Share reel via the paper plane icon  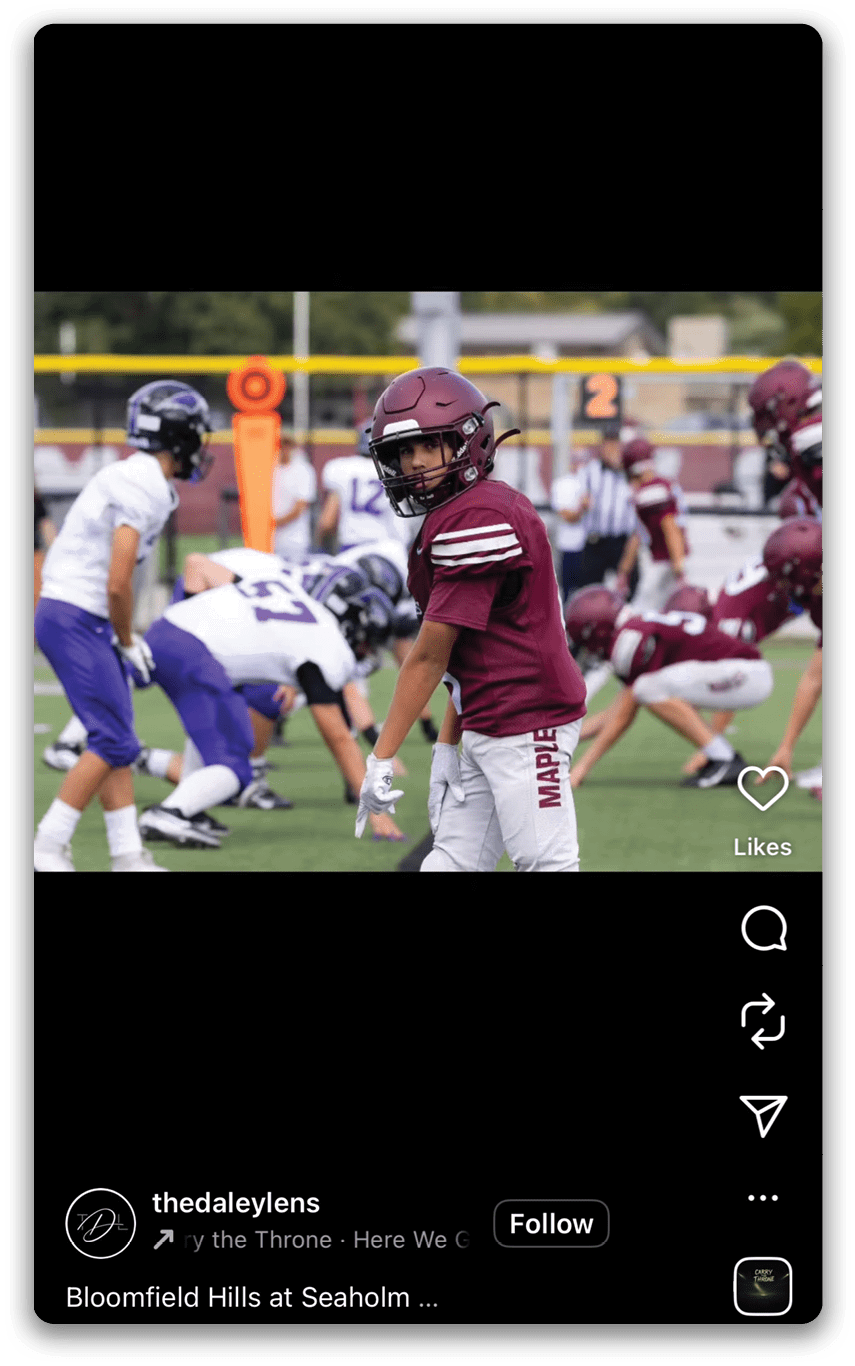pyautogui.click(x=763, y=1114)
